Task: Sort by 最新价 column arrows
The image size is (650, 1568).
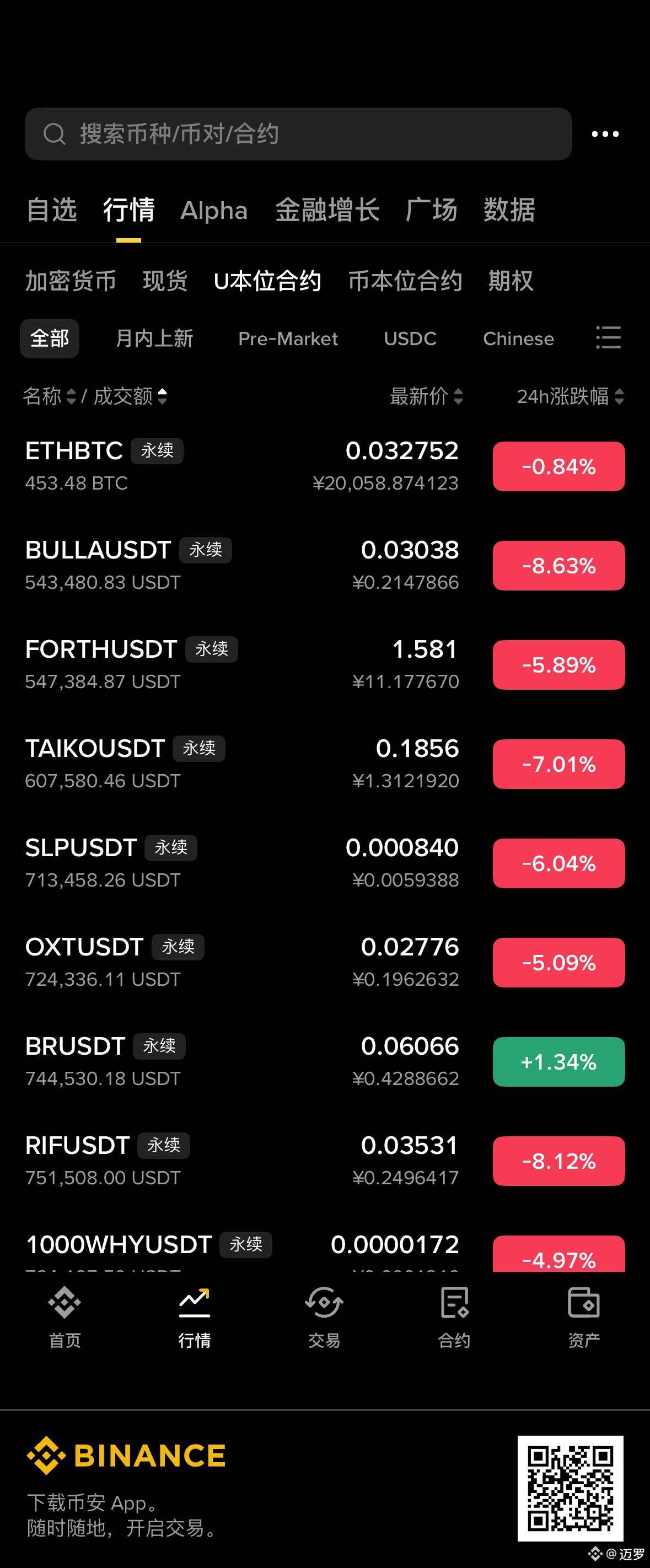Action: pyautogui.click(x=458, y=396)
